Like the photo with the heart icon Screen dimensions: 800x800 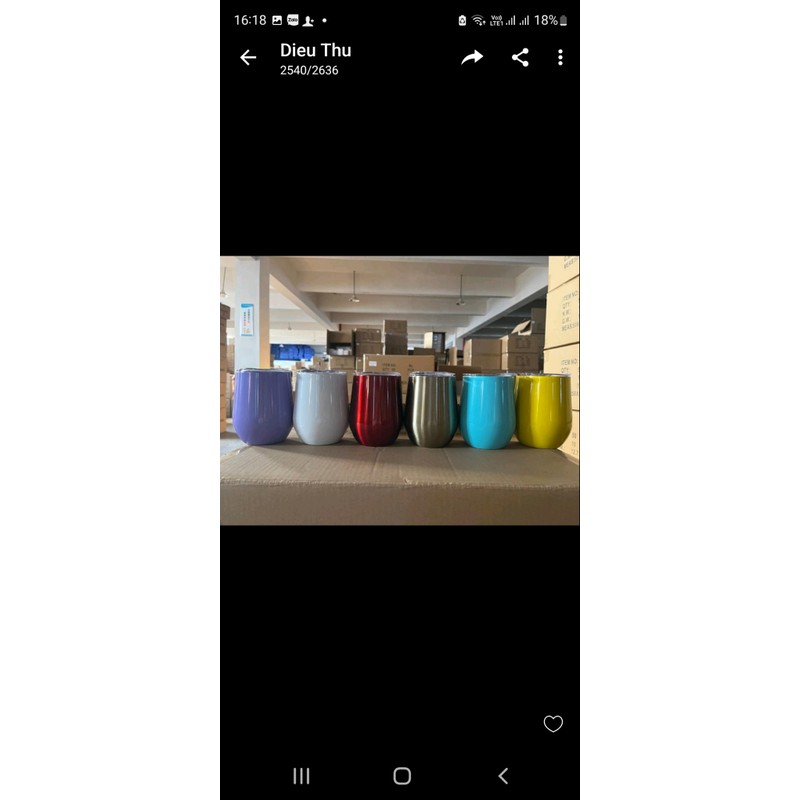click(553, 724)
